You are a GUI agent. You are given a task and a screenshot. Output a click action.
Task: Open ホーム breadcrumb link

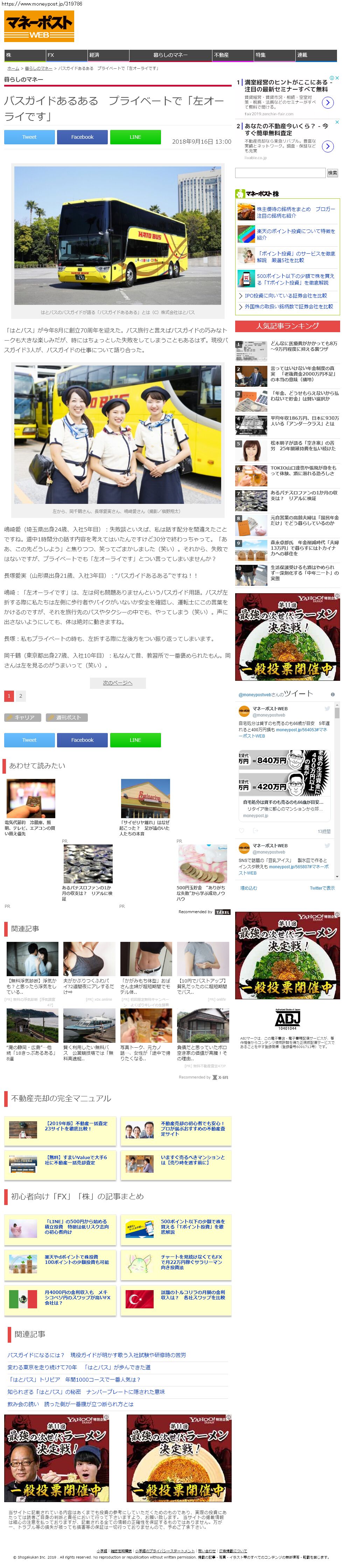pos(13,68)
